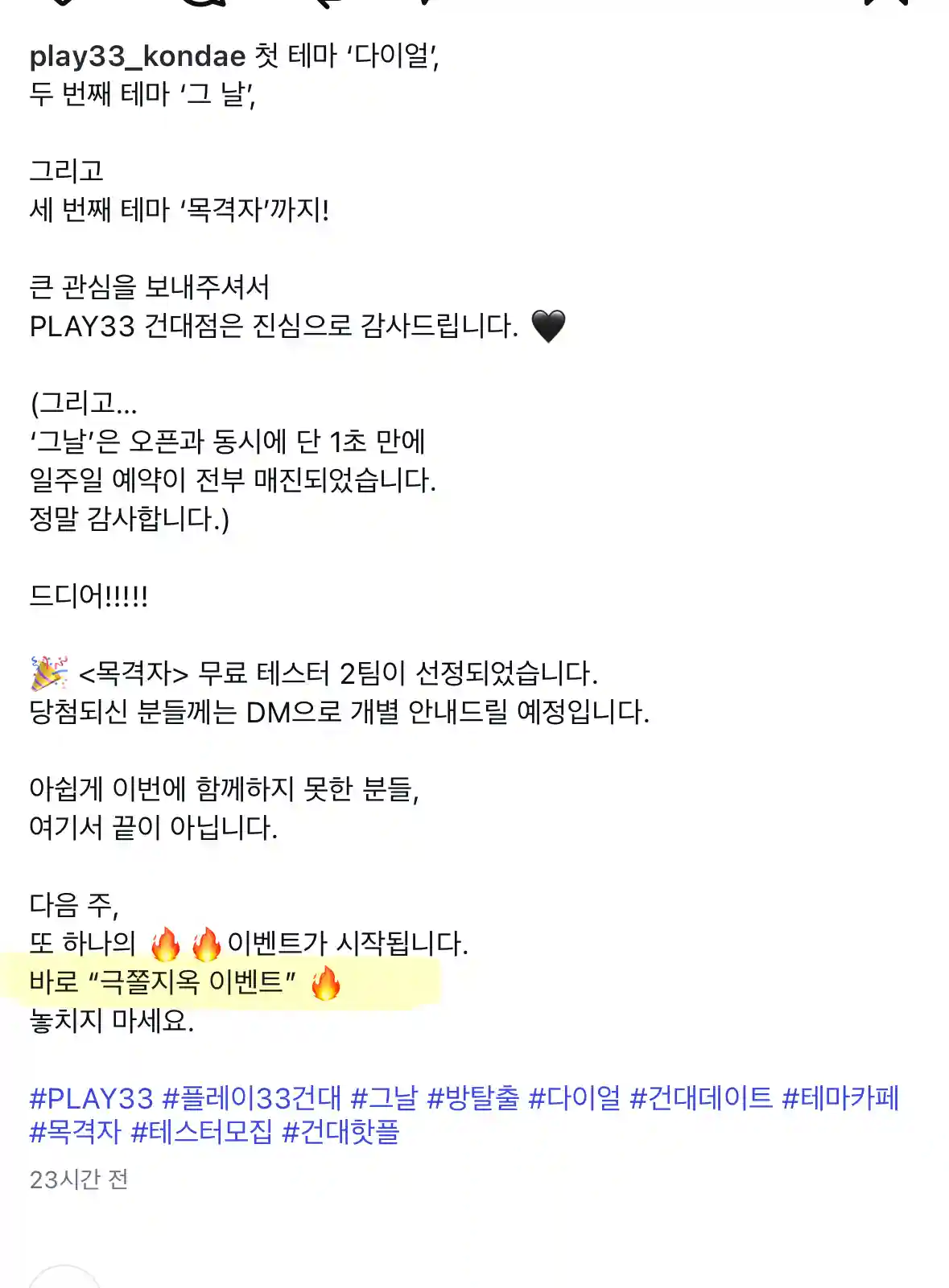
Task: Tap the #건대핫플 hashtag
Action: (340, 1132)
